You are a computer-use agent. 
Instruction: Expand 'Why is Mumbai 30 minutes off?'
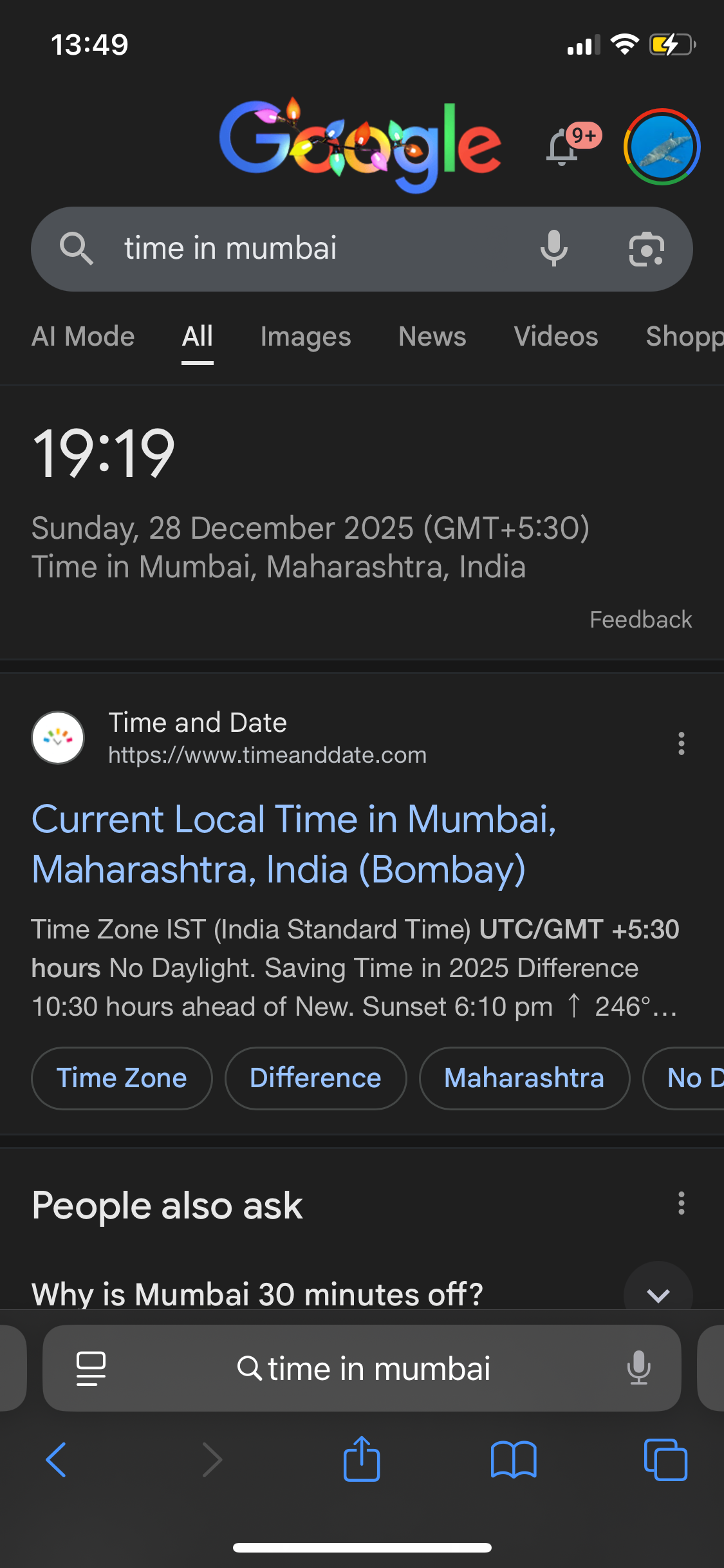pos(658,1293)
